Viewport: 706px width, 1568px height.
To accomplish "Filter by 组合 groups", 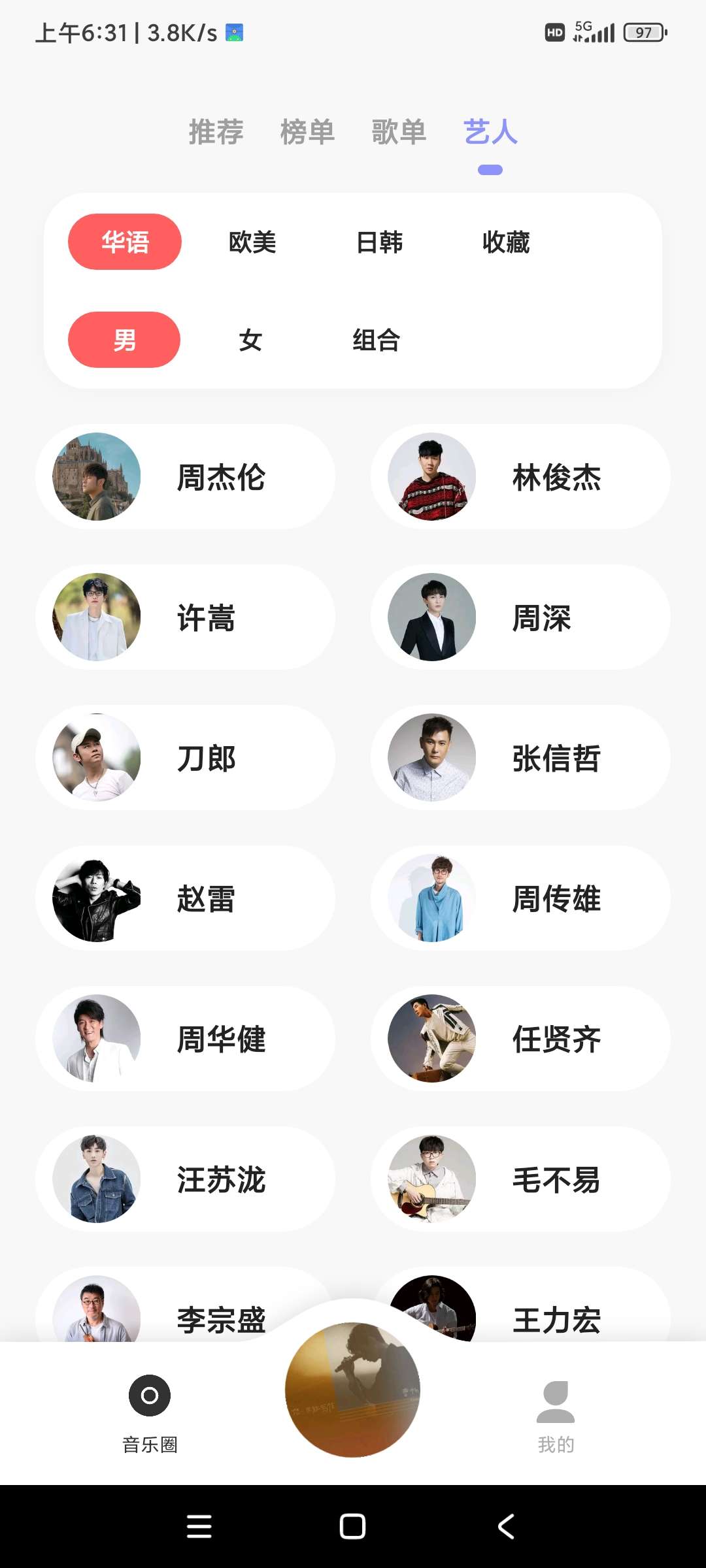I will (x=377, y=340).
